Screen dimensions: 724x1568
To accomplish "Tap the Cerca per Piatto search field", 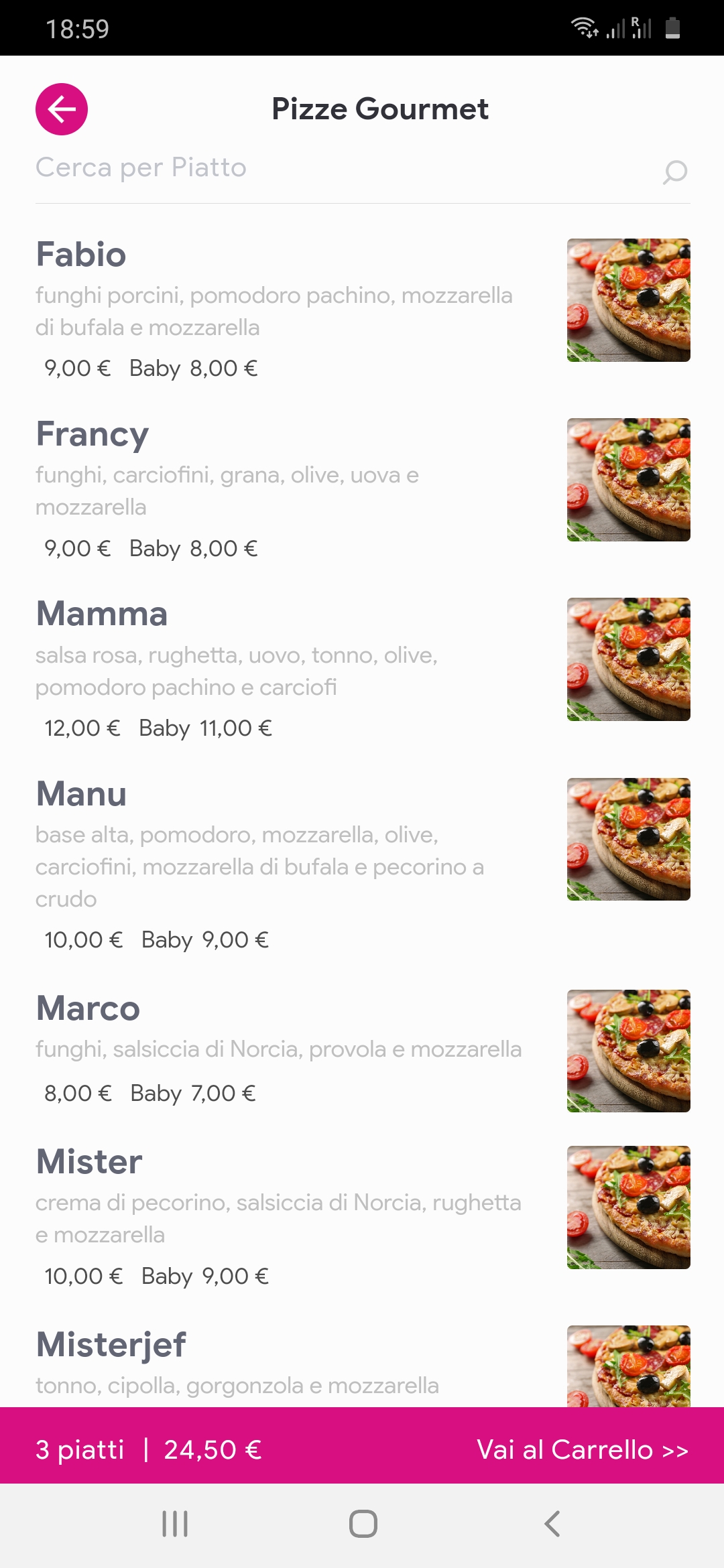I will click(335, 168).
